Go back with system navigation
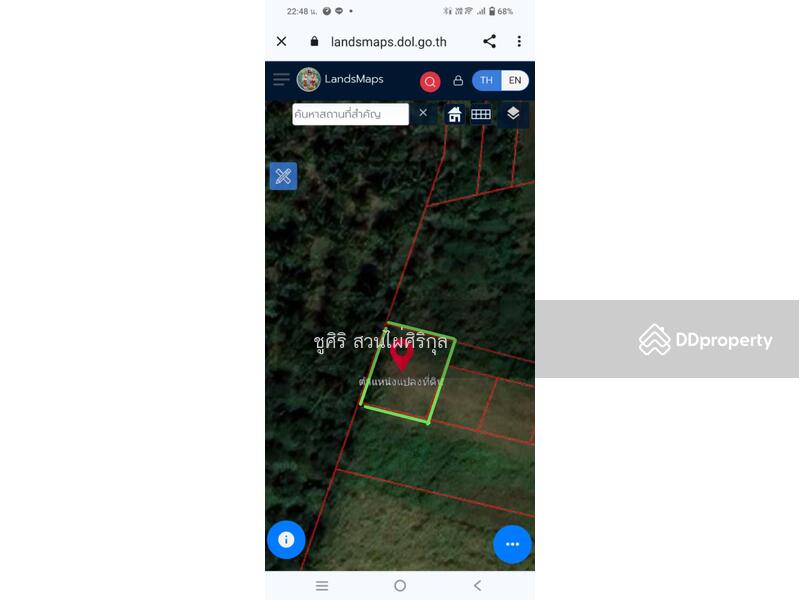Viewport: 800px width, 600px height. [477, 586]
